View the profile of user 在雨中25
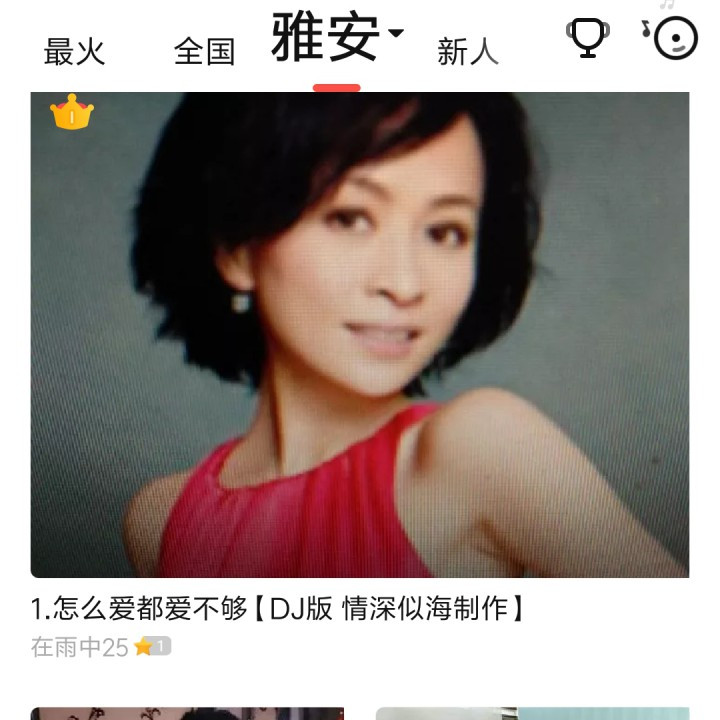The height and width of the screenshot is (720, 720). pos(79,647)
